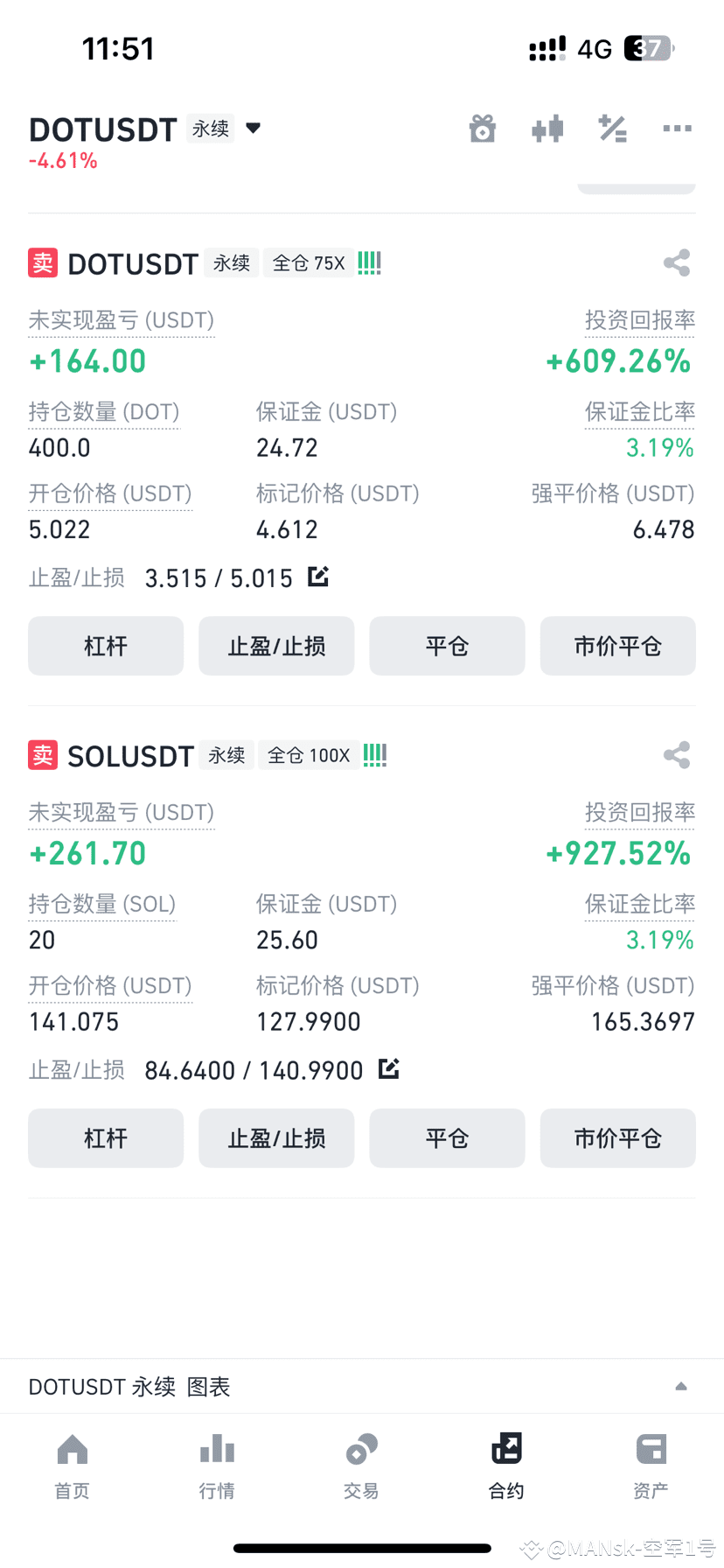Tap the indicator comparison icon at top
Screen dimensions: 724x1568
[547, 129]
